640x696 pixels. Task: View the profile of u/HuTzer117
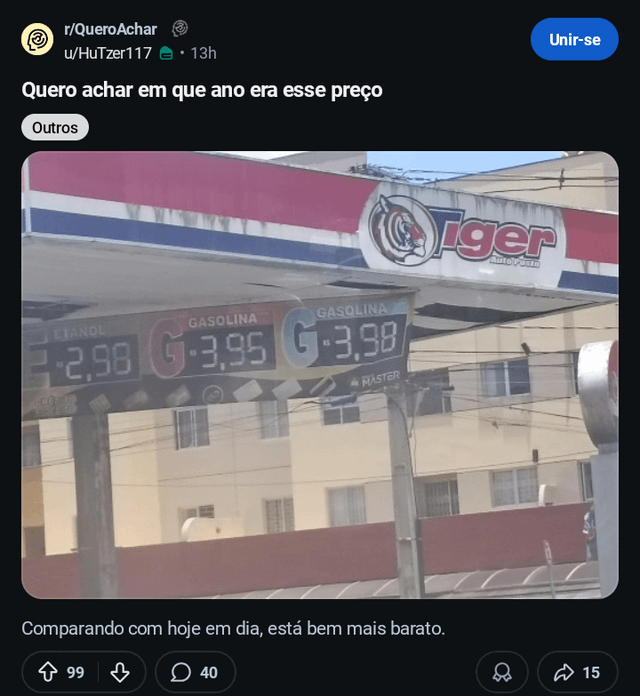108,53
